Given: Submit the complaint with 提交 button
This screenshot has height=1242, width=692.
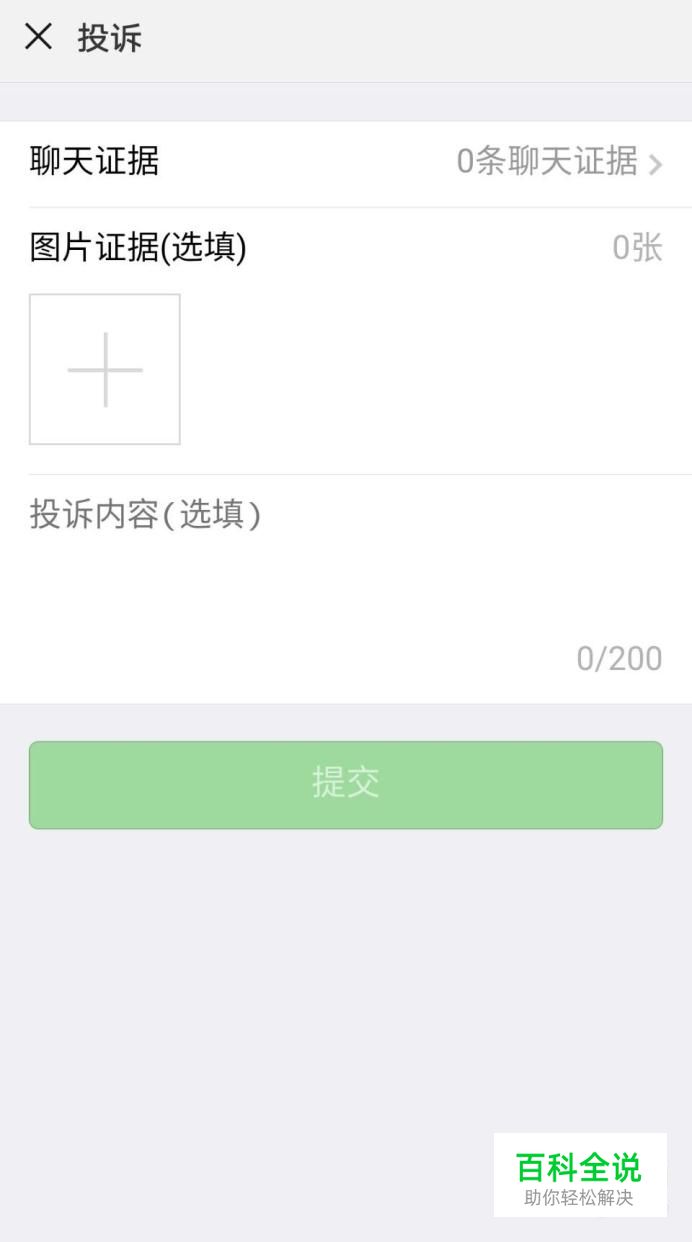Looking at the screenshot, I should point(346,785).
